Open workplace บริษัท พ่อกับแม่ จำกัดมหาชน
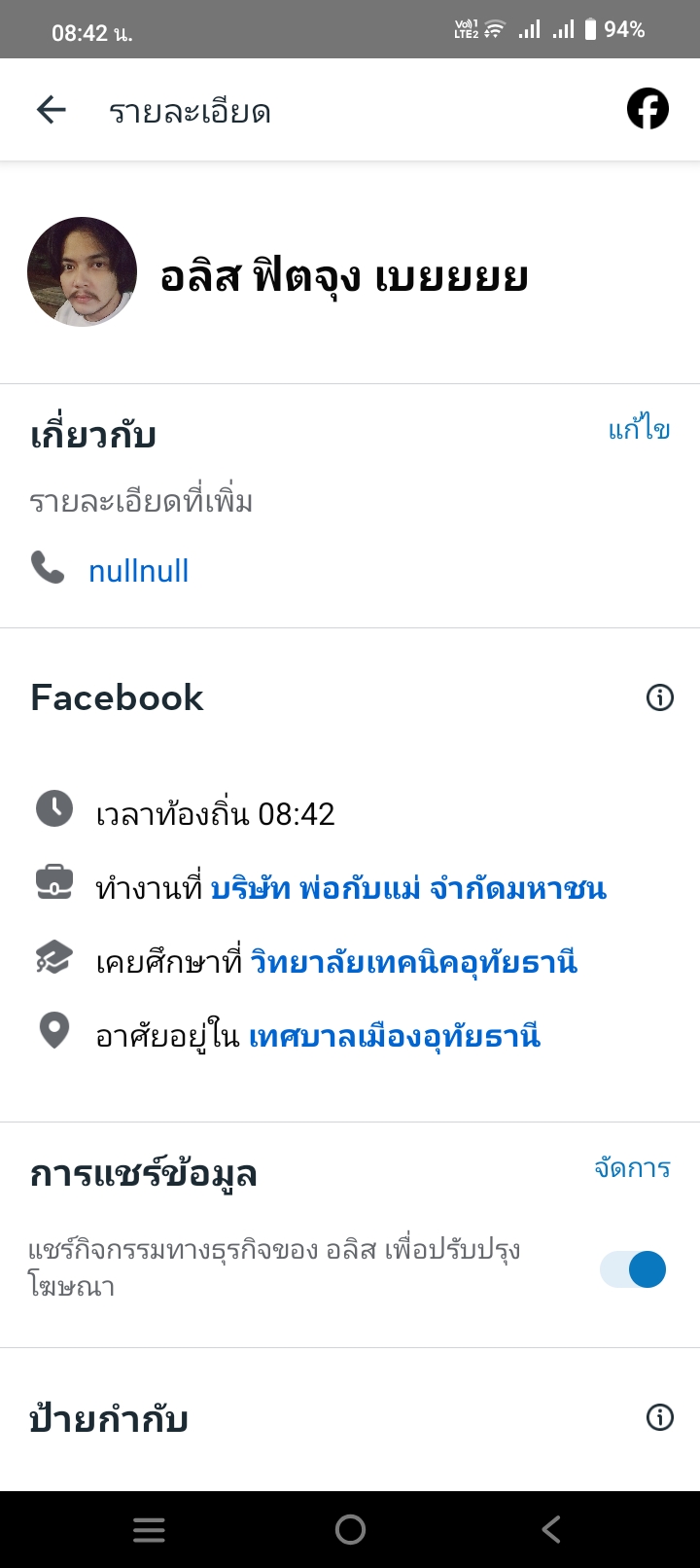The height and width of the screenshot is (1568, 700). [x=408, y=888]
